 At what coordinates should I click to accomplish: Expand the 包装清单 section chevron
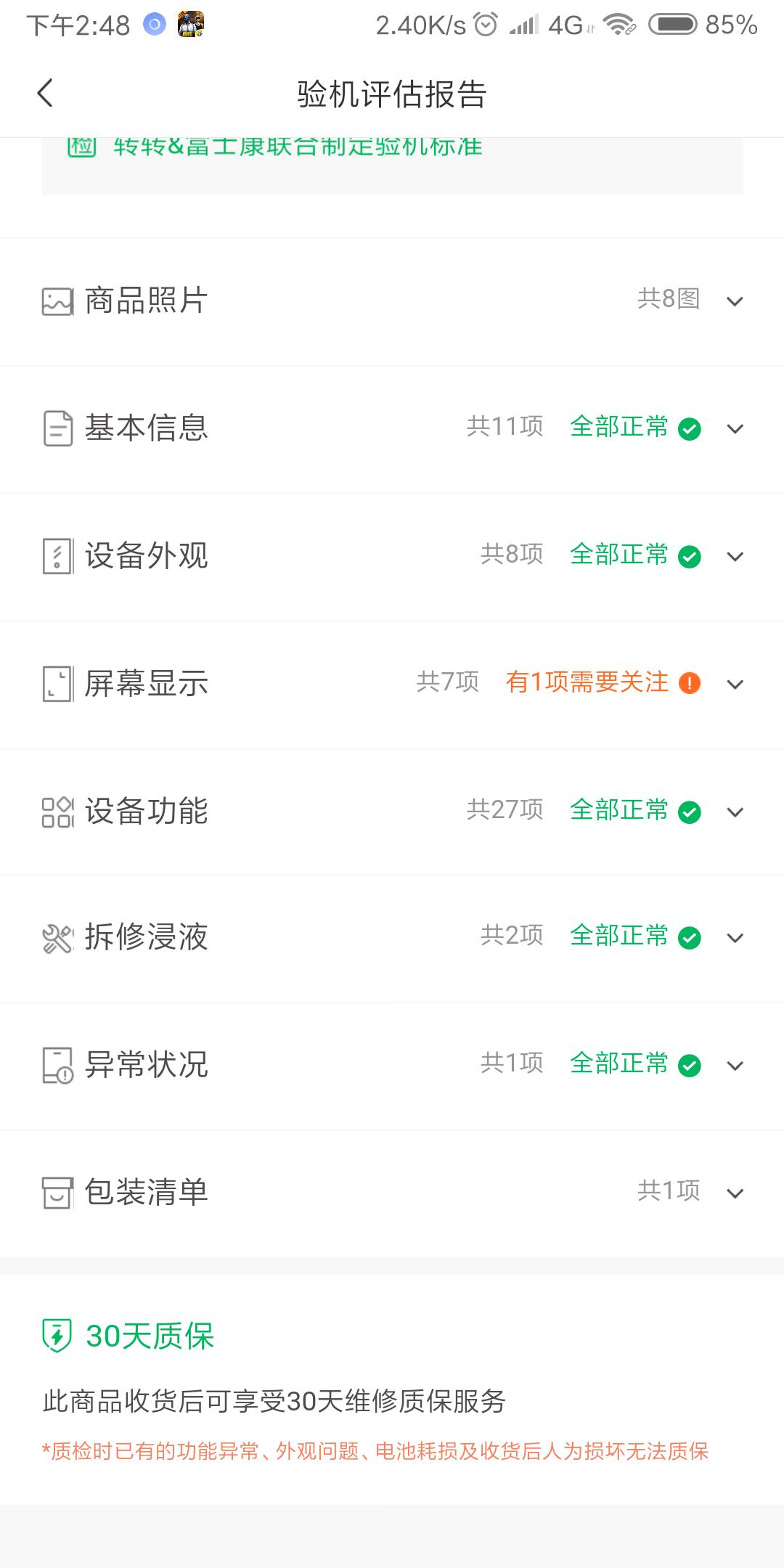[735, 1193]
